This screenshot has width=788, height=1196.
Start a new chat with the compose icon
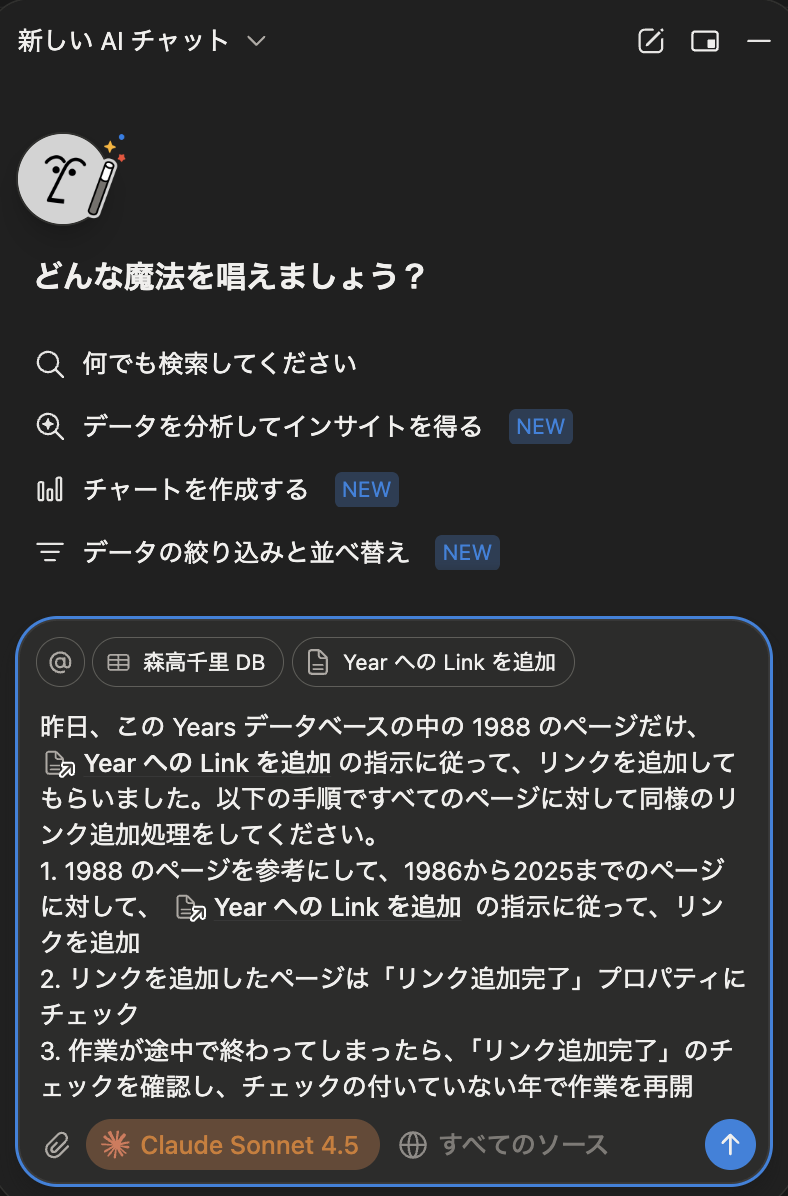click(651, 41)
